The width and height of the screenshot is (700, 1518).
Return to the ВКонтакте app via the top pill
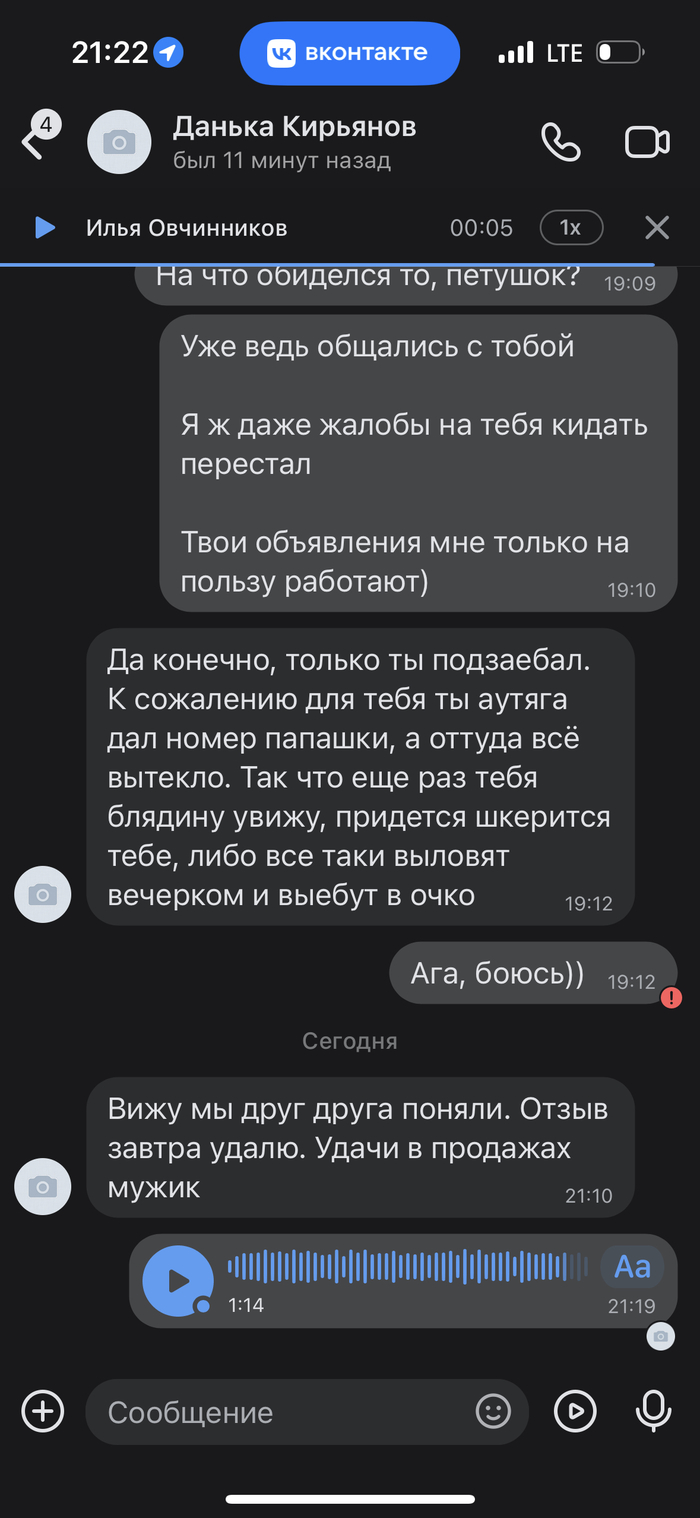click(349, 53)
